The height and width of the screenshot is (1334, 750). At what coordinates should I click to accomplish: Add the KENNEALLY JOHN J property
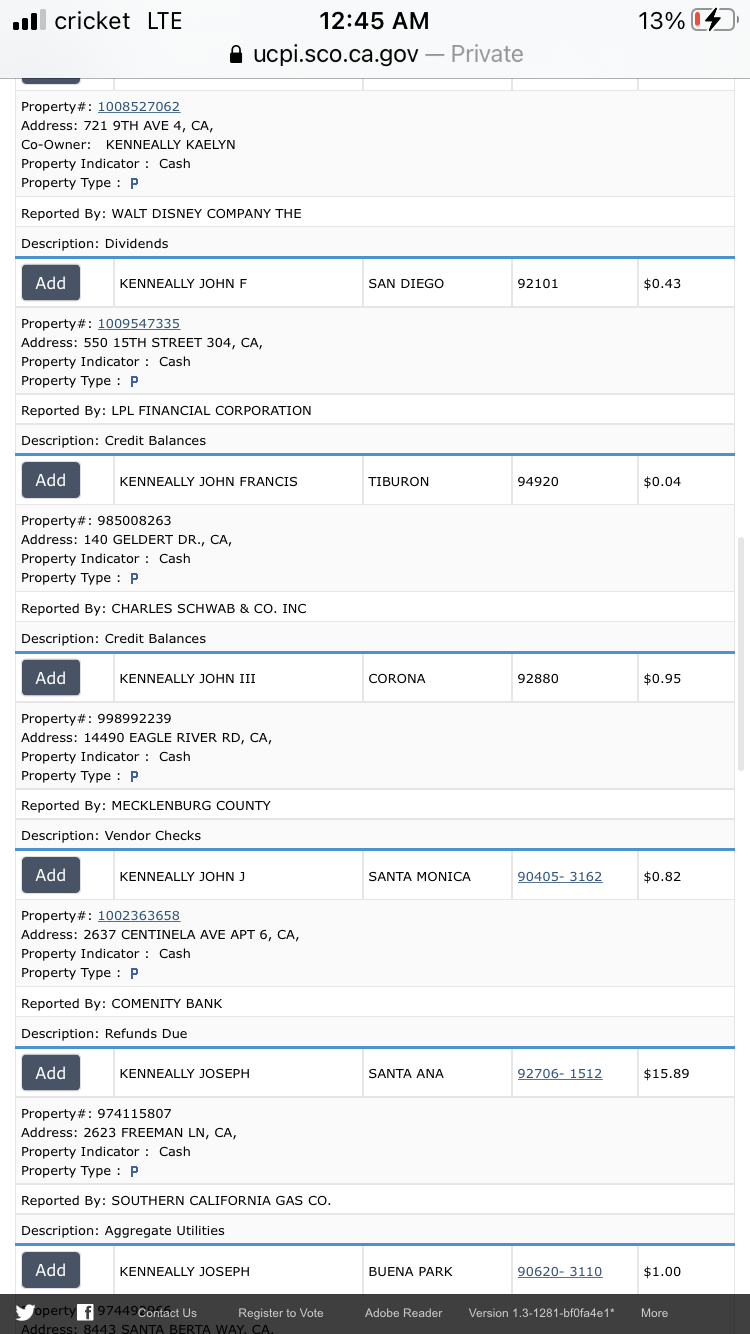51,875
